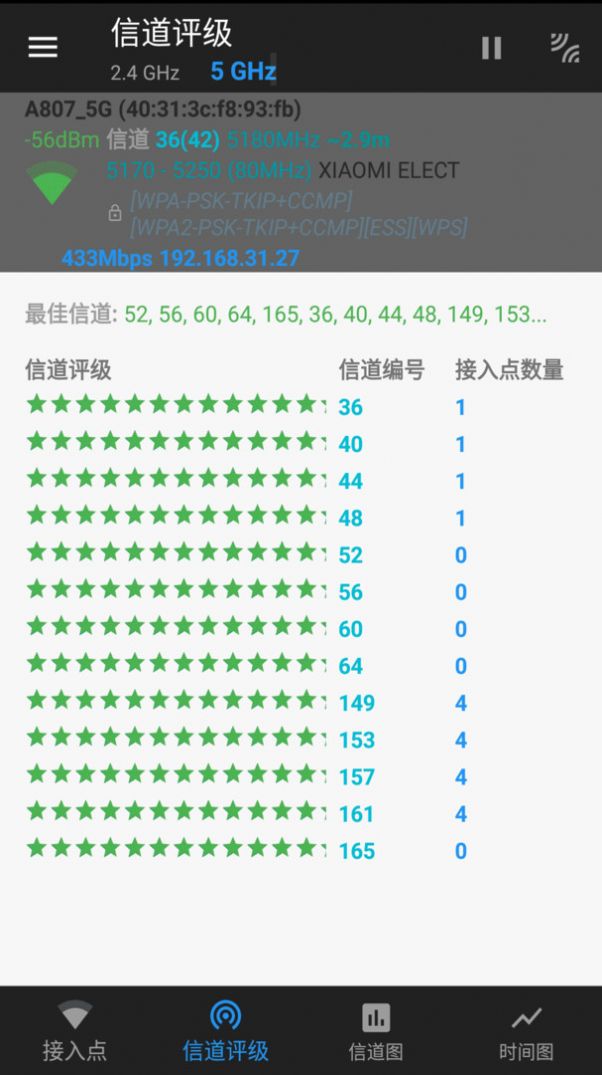Viewport: 602px width, 1075px height.
Task: Select the 信道评级 tab
Action: [225, 1032]
